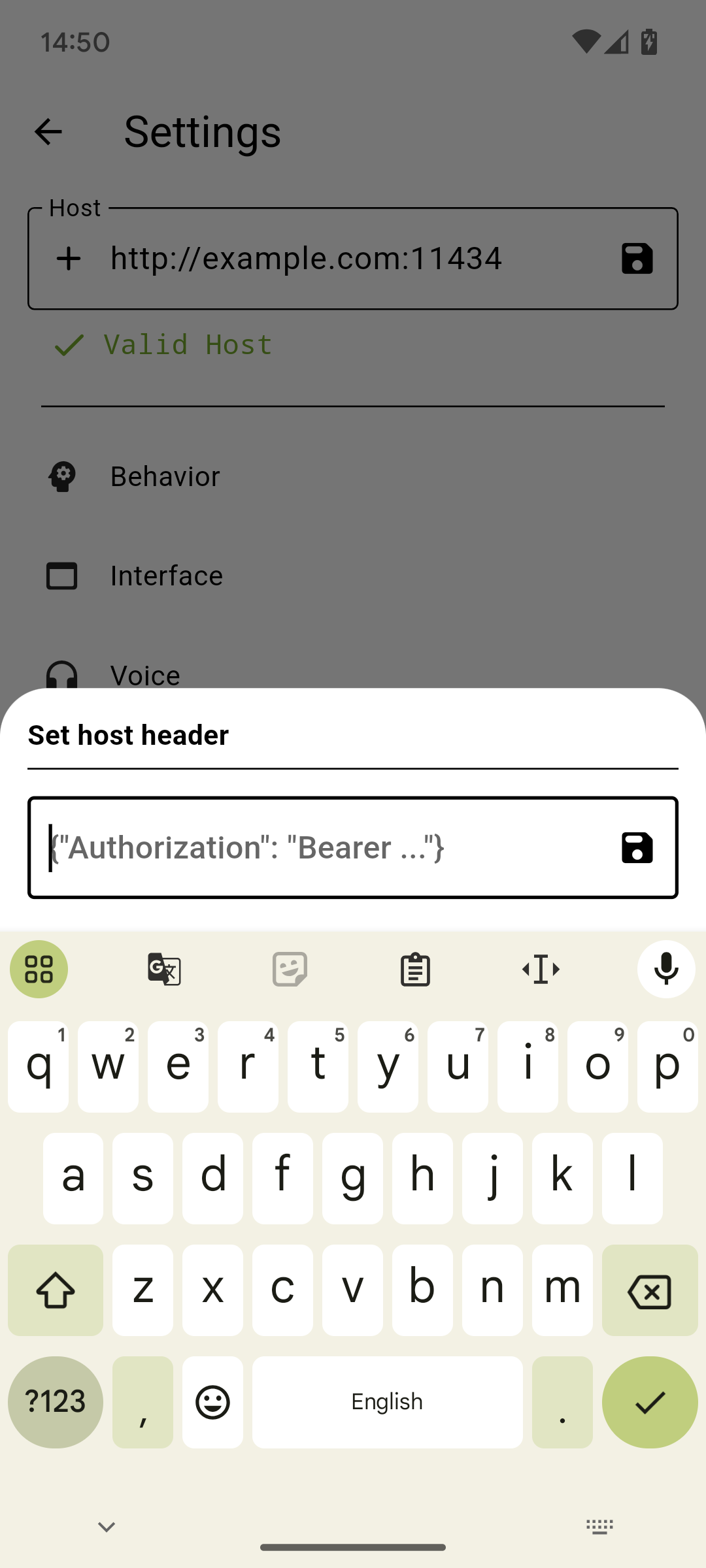Open Behavior settings
Image resolution: width=706 pixels, height=1568 pixels.
click(x=165, y=476)
